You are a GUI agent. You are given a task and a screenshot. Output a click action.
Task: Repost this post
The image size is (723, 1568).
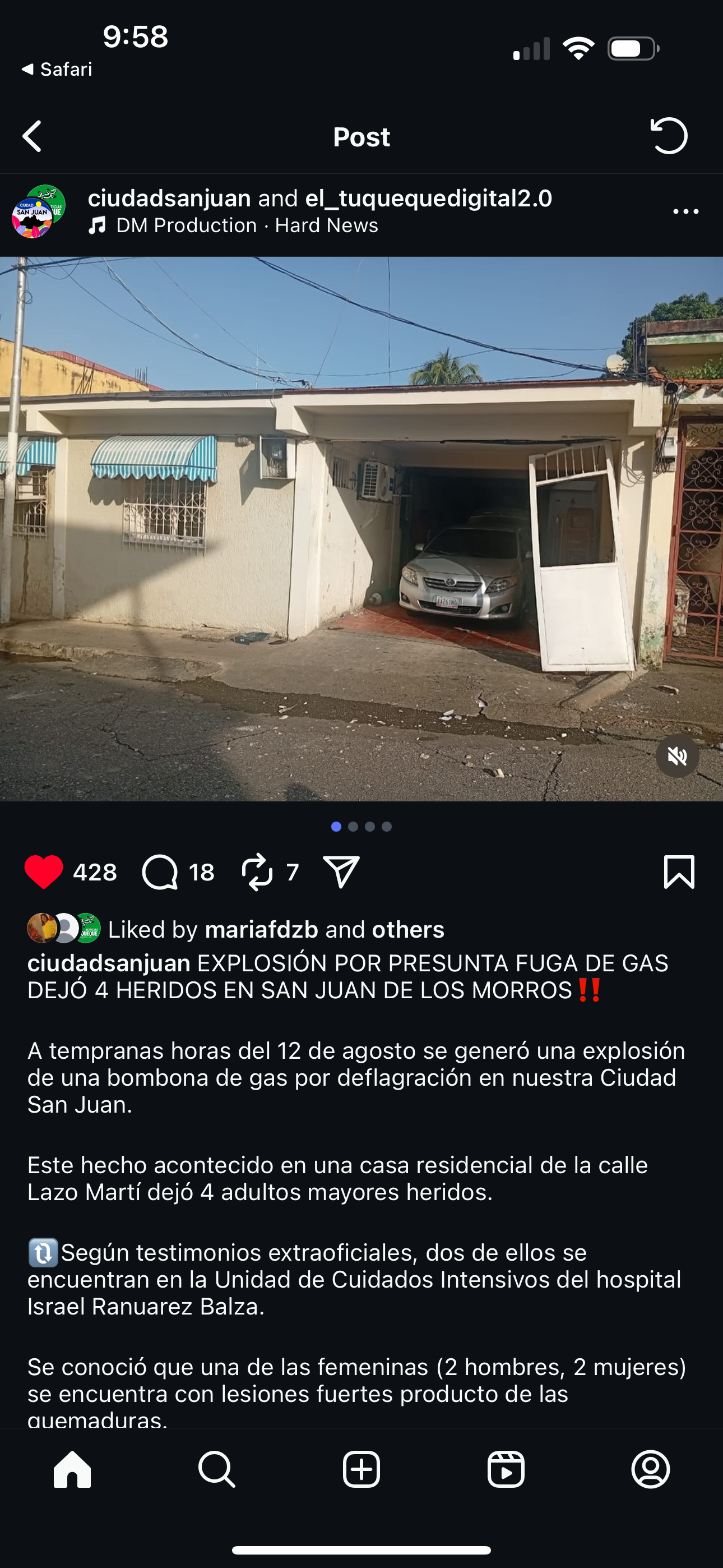tap(257, 871)
